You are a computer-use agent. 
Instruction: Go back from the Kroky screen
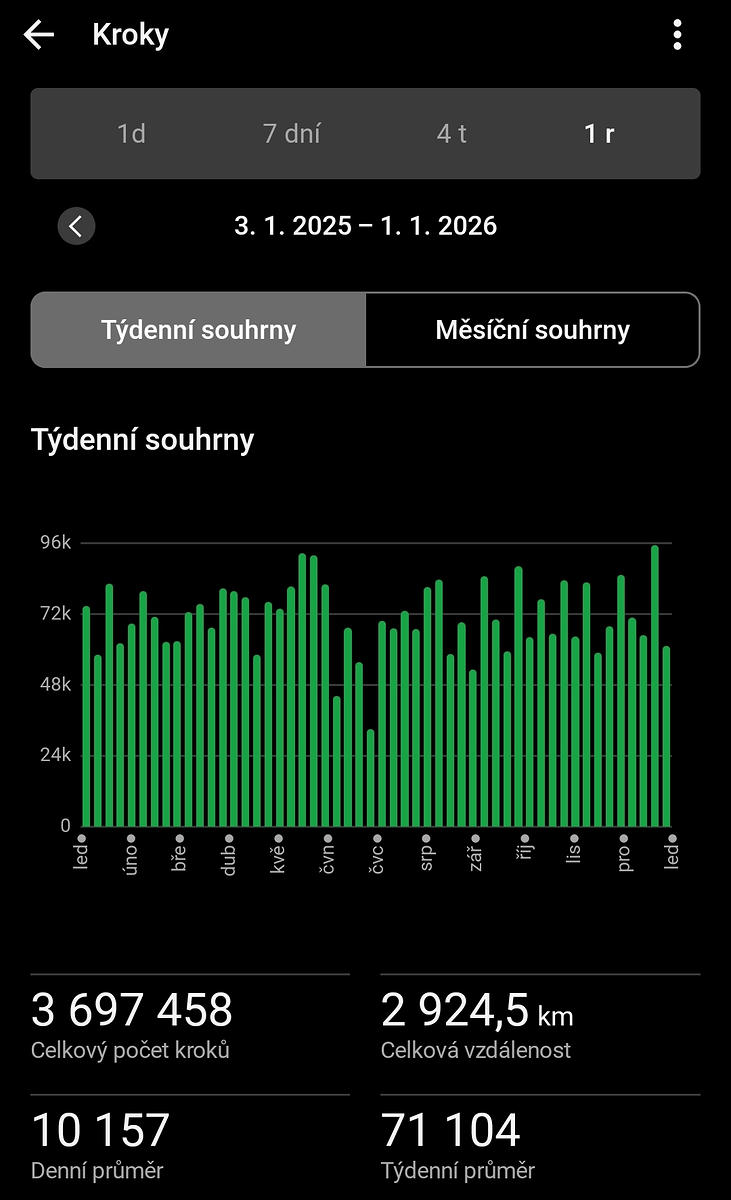[39, 35]
